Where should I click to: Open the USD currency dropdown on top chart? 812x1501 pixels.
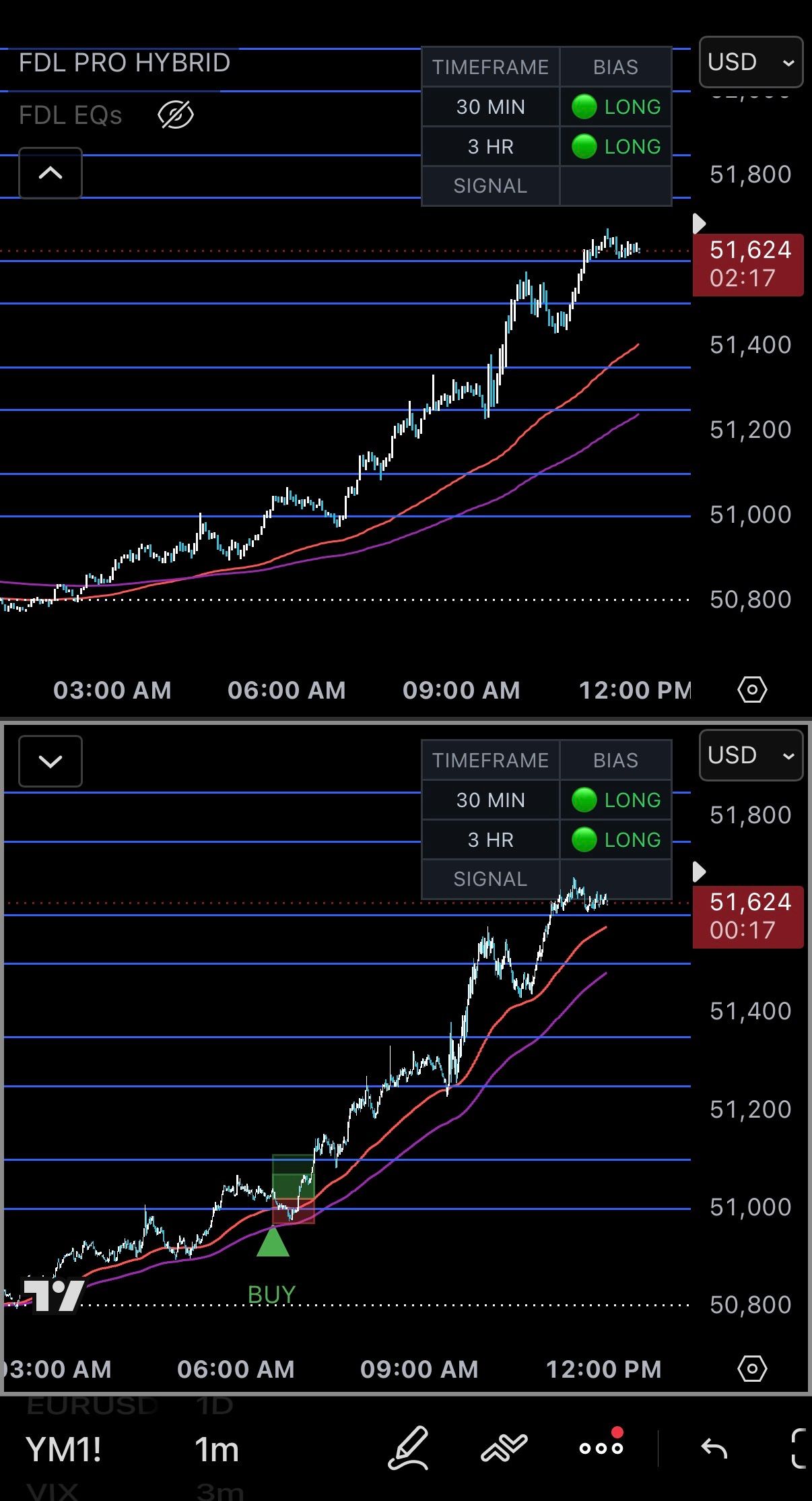(x=751, y=62)
